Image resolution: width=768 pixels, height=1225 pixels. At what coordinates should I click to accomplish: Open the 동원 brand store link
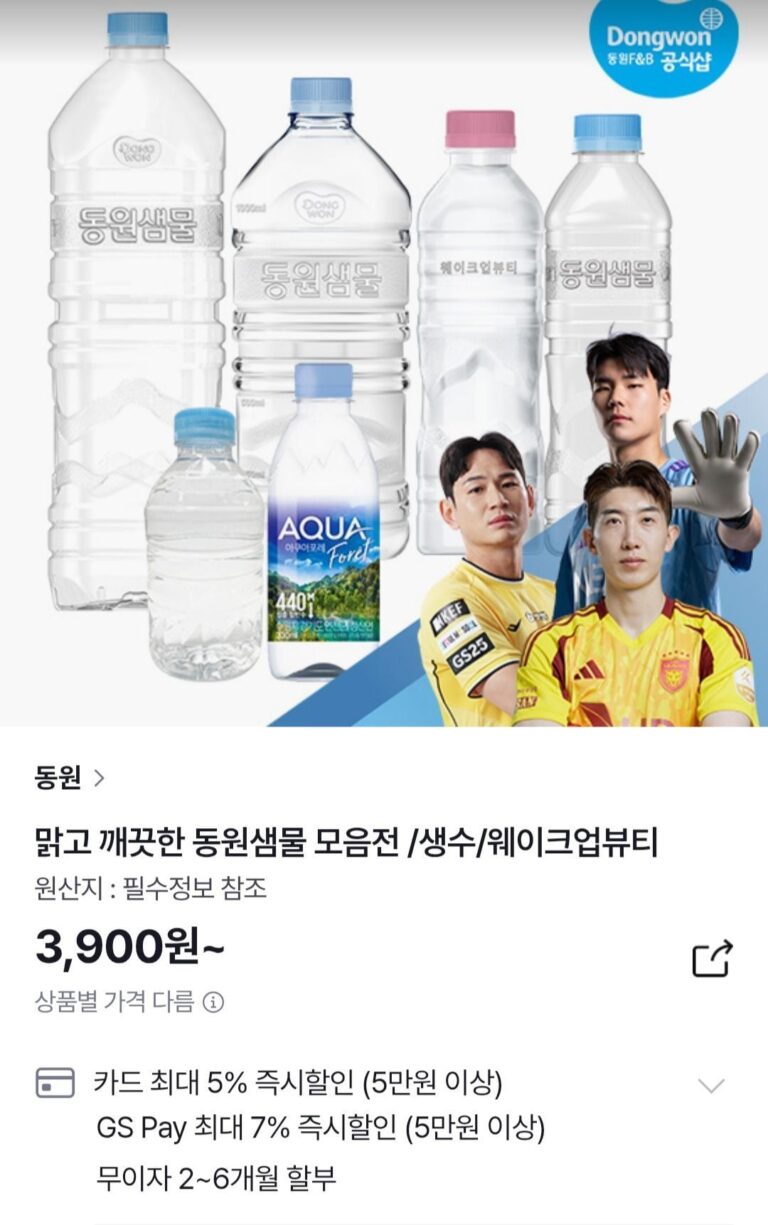pyautogui.click(x=69, y=778)
